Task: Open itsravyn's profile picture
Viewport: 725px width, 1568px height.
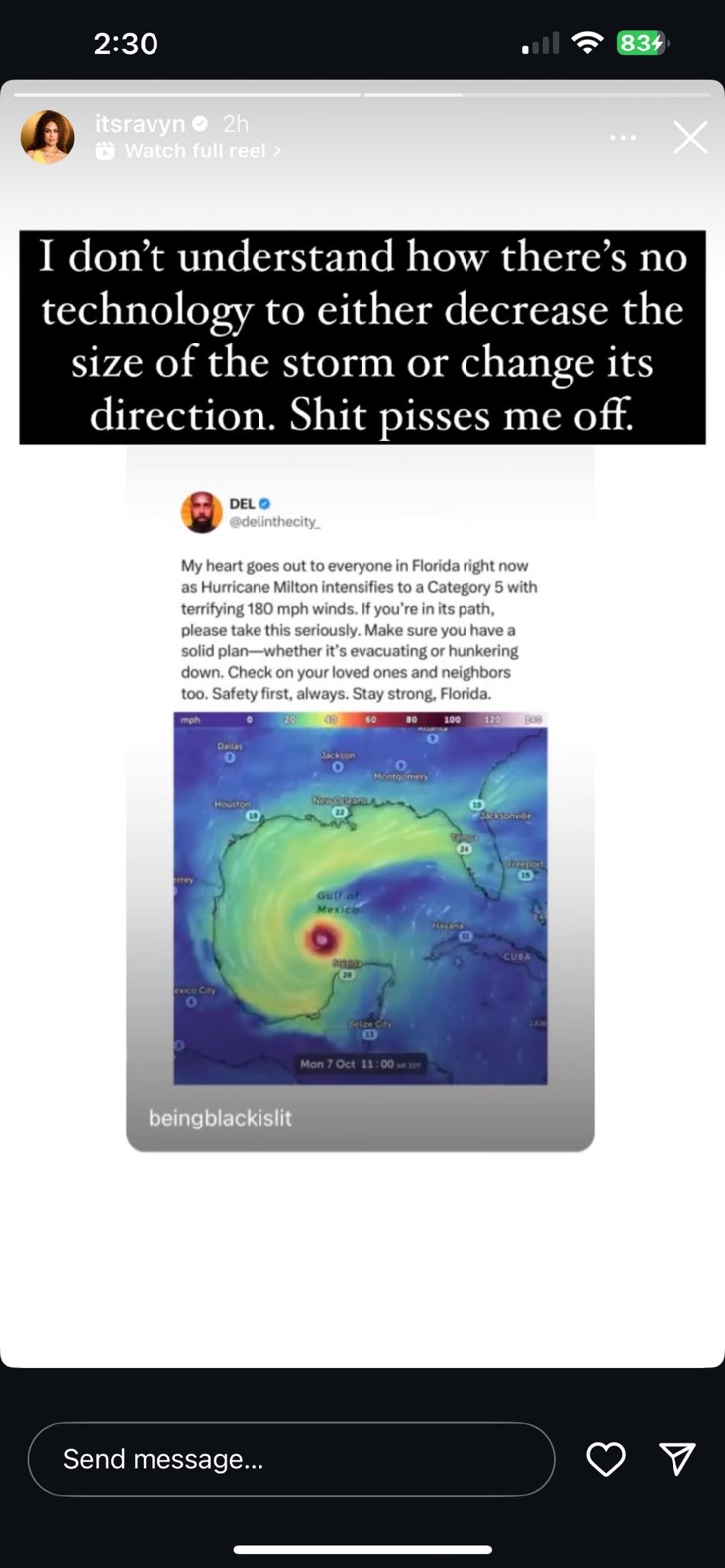Action: tap(48, 137)
